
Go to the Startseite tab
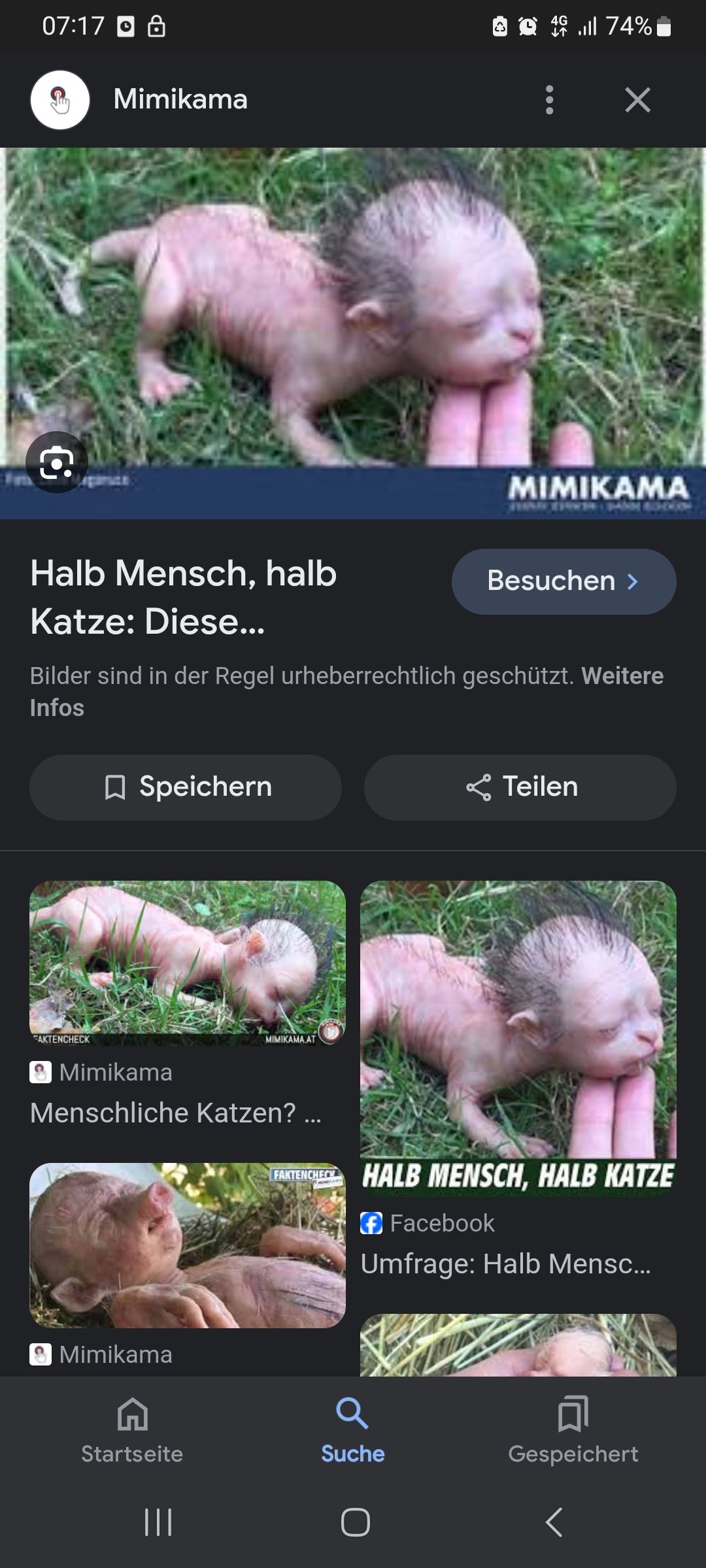click(132, 1429)
